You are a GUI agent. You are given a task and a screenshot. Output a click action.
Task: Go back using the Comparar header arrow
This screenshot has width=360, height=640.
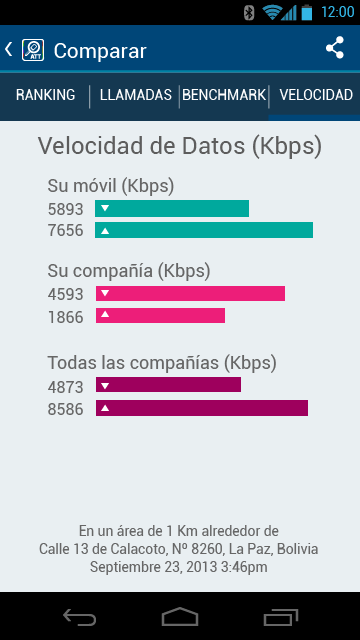coord(8,49)
